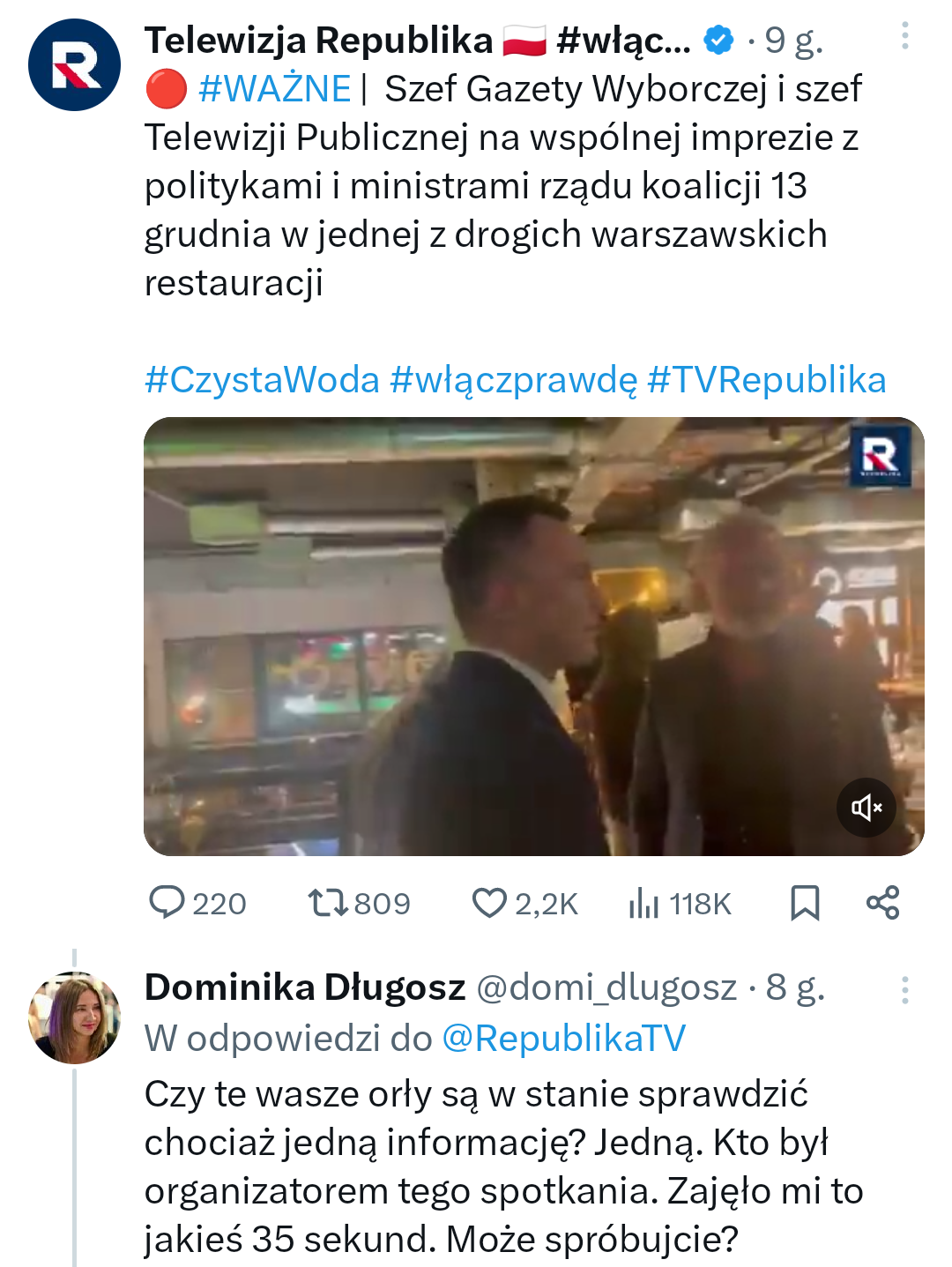Open overflow menu on Telewizja Republika's post

pyautogui.click(x=904, y=36)
